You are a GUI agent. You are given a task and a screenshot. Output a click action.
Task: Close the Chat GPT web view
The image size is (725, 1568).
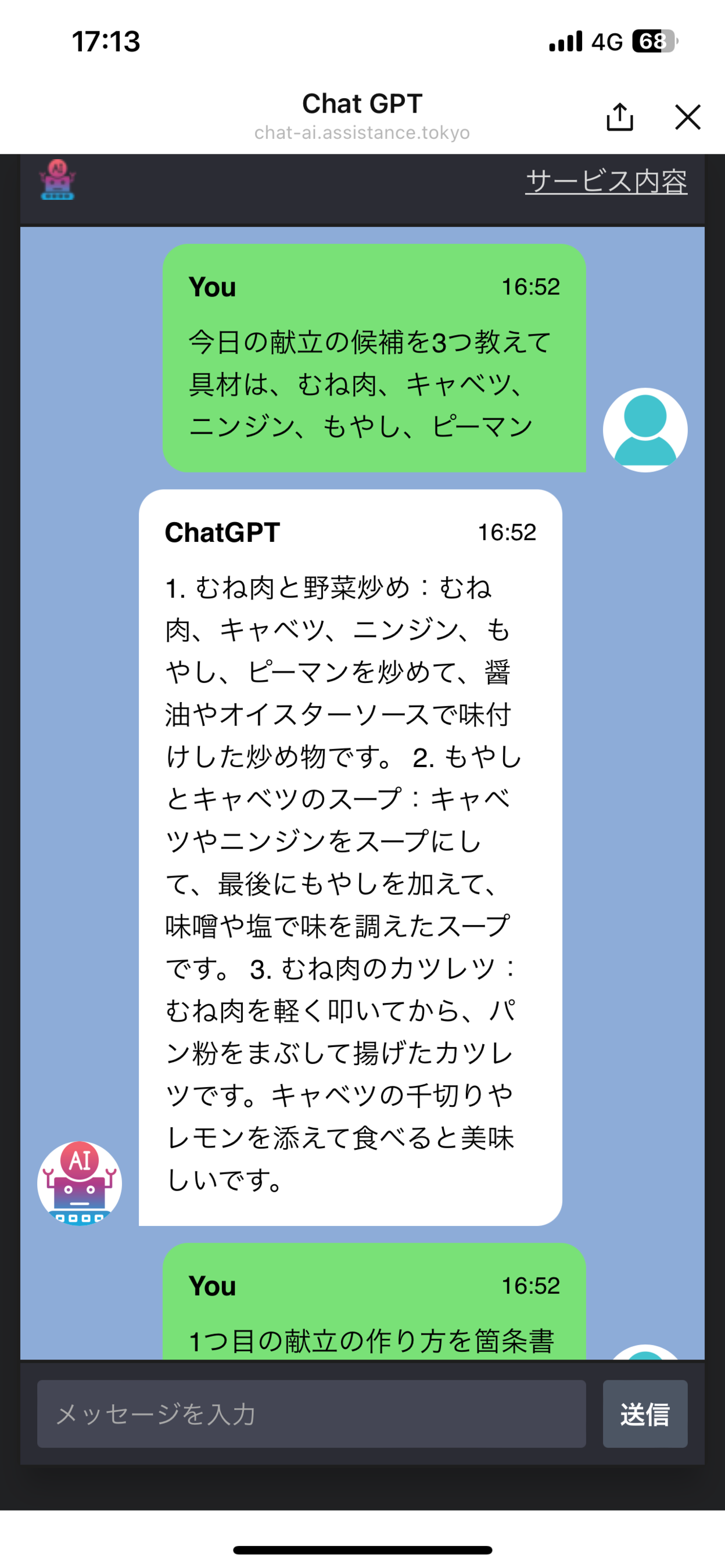688,117
